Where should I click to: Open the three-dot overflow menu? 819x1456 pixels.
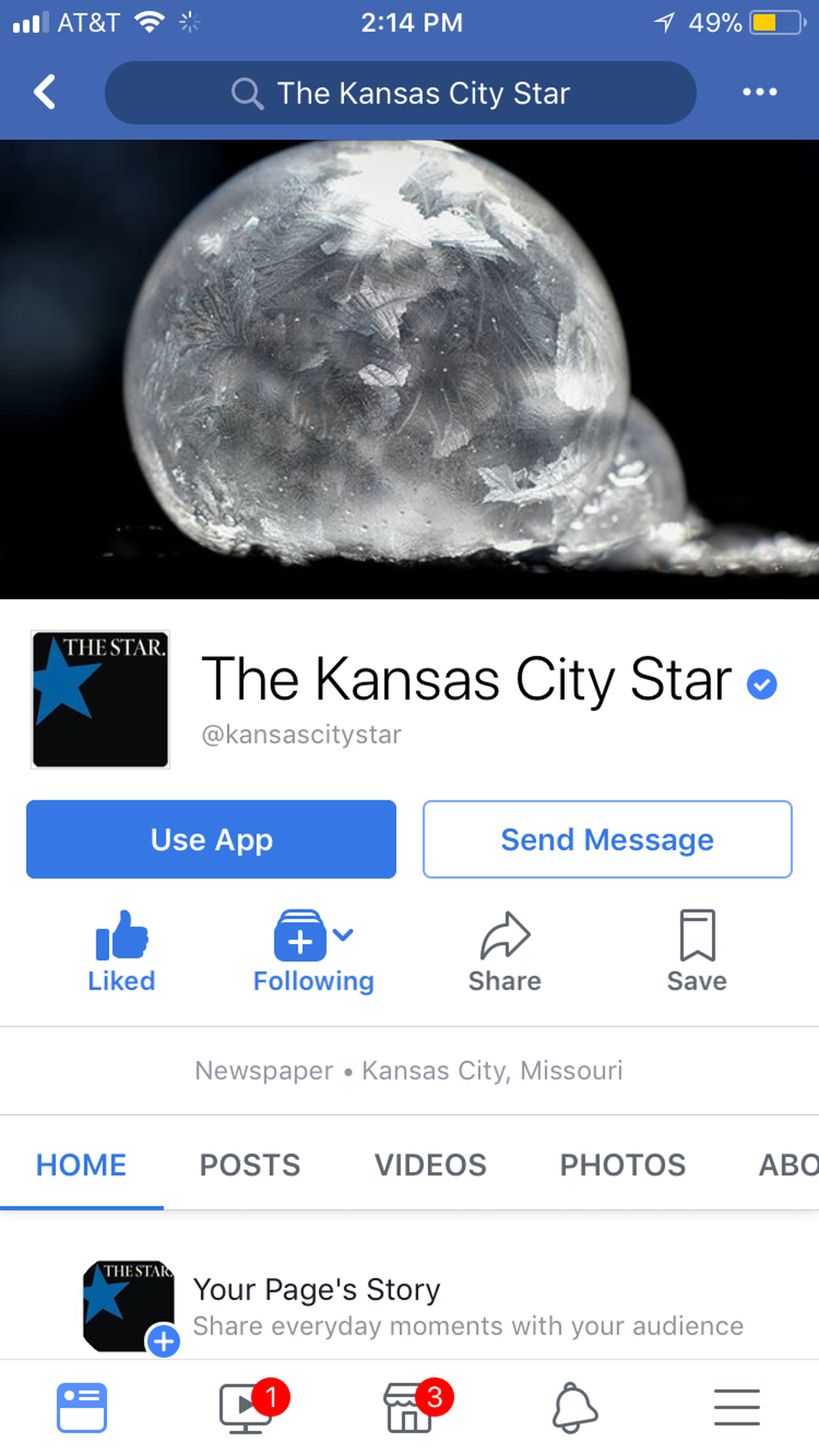759,92
